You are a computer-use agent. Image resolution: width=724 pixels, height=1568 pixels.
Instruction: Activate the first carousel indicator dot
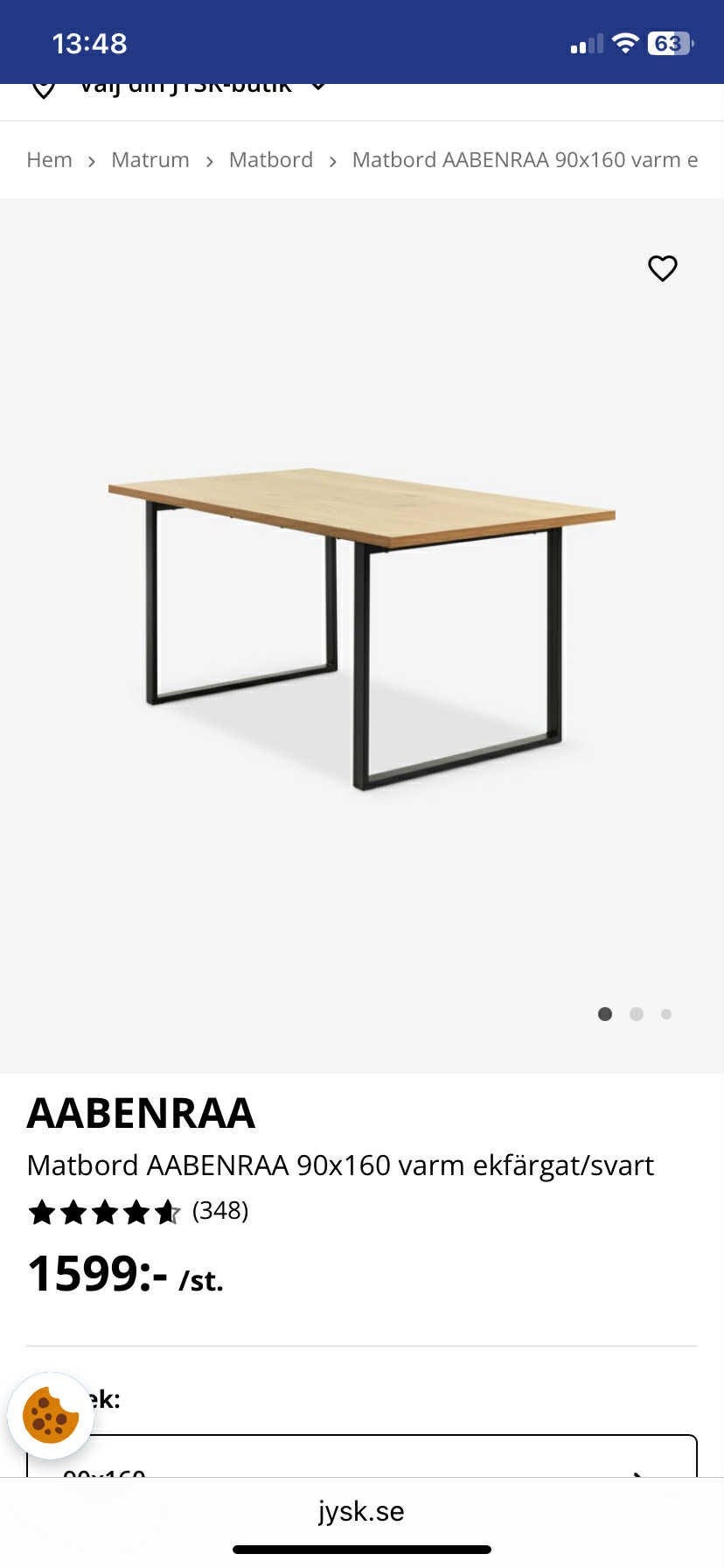[x=605, y=1014]
